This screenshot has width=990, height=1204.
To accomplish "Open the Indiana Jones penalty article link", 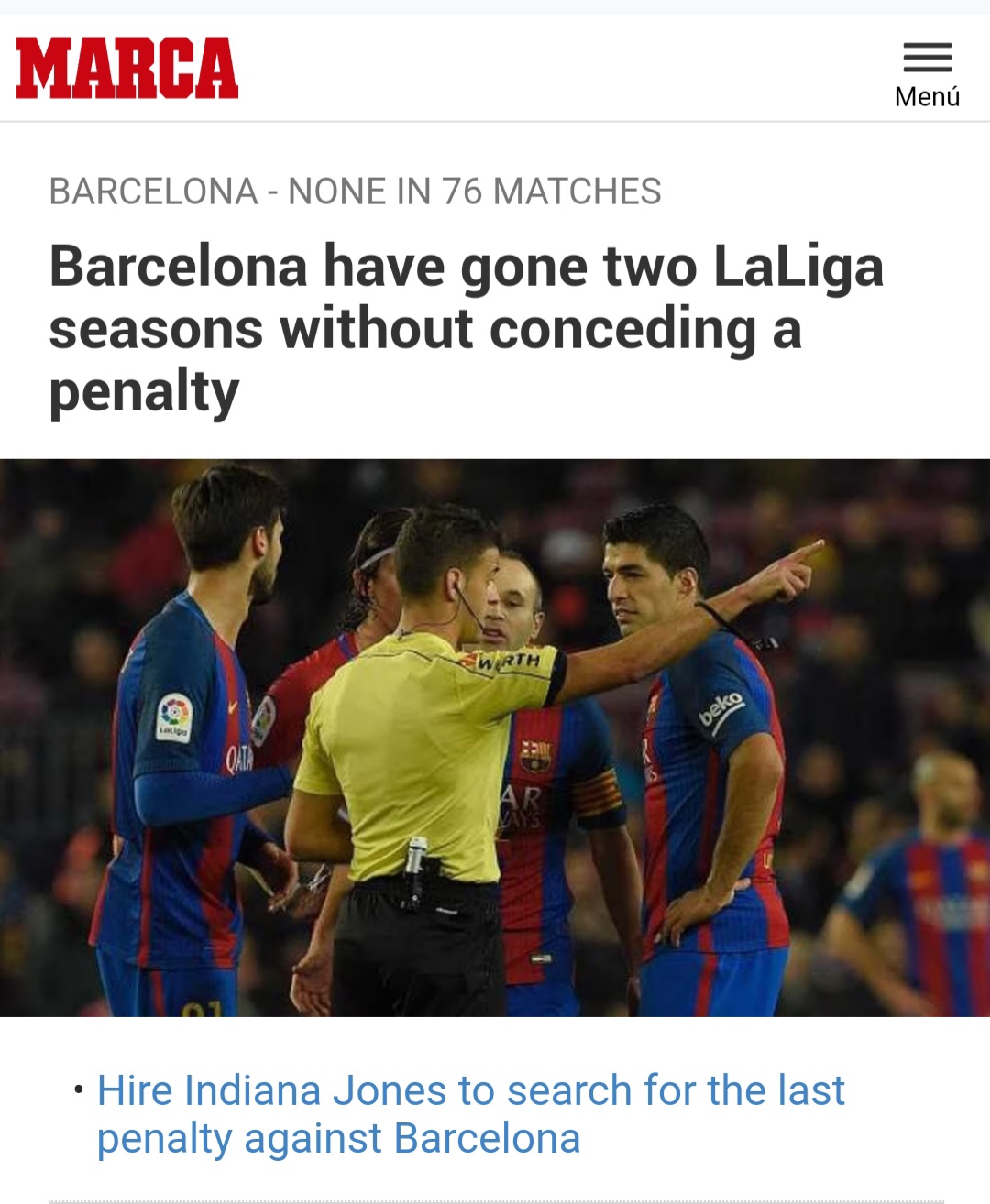I will (469, 1114).
